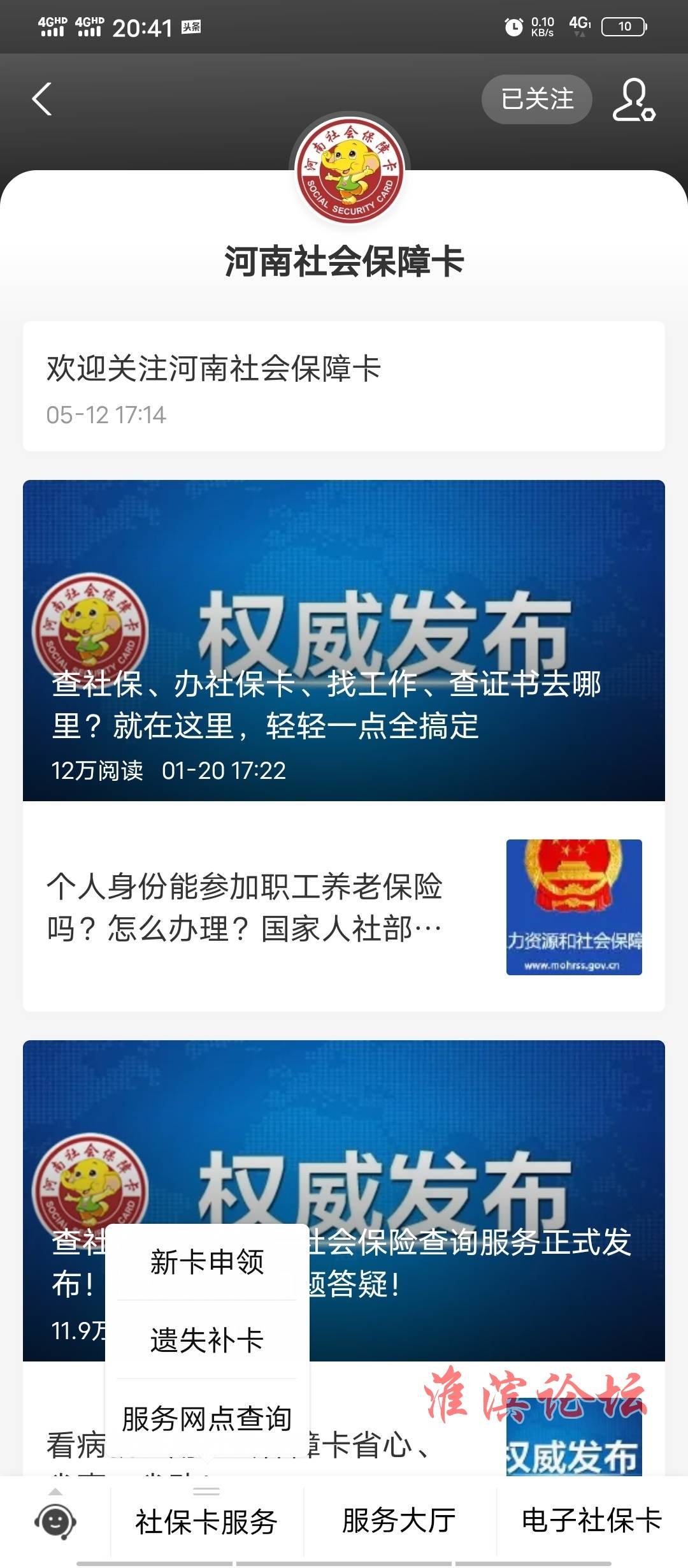688x1568 pixels.
Task: Open the 服务大厅 bottom menu
Action: [x=399, y=1521]
